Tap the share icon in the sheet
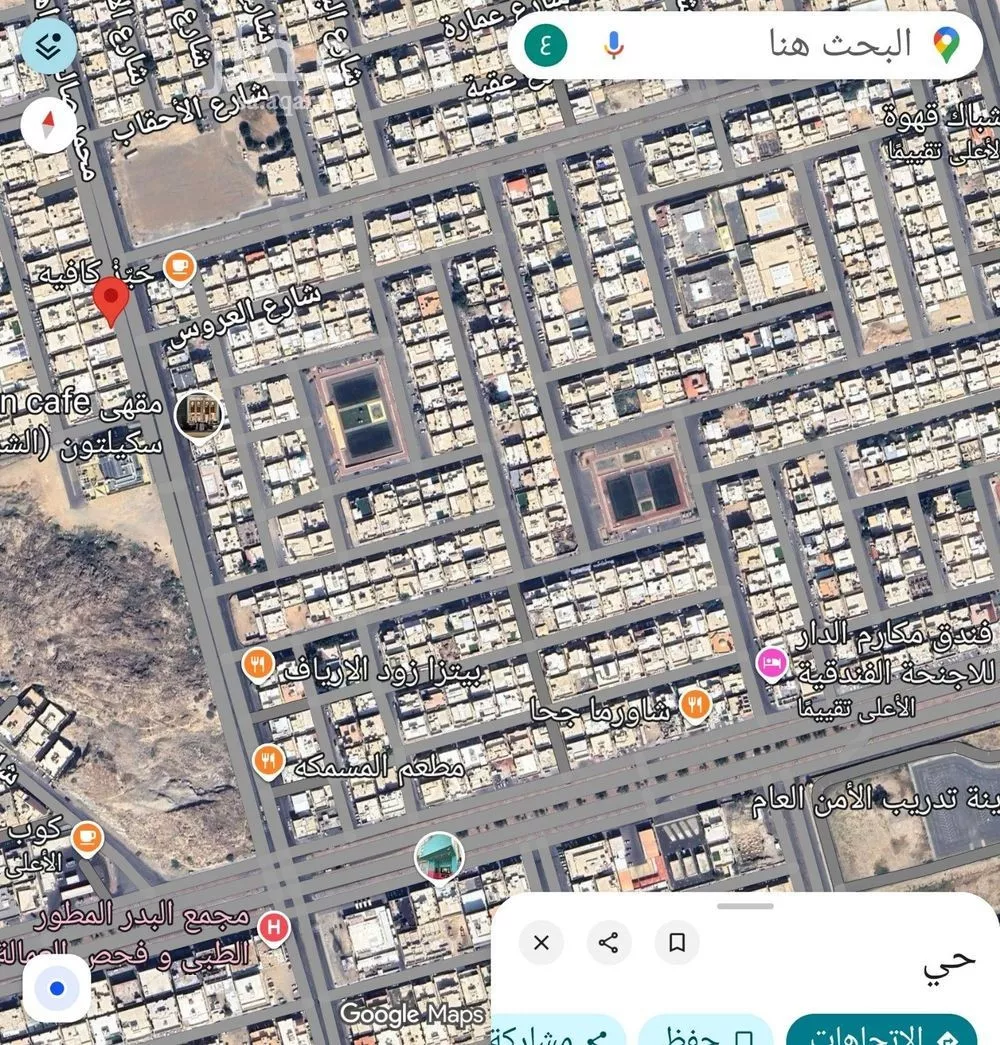1000x1045 pixels. point(608,942)
